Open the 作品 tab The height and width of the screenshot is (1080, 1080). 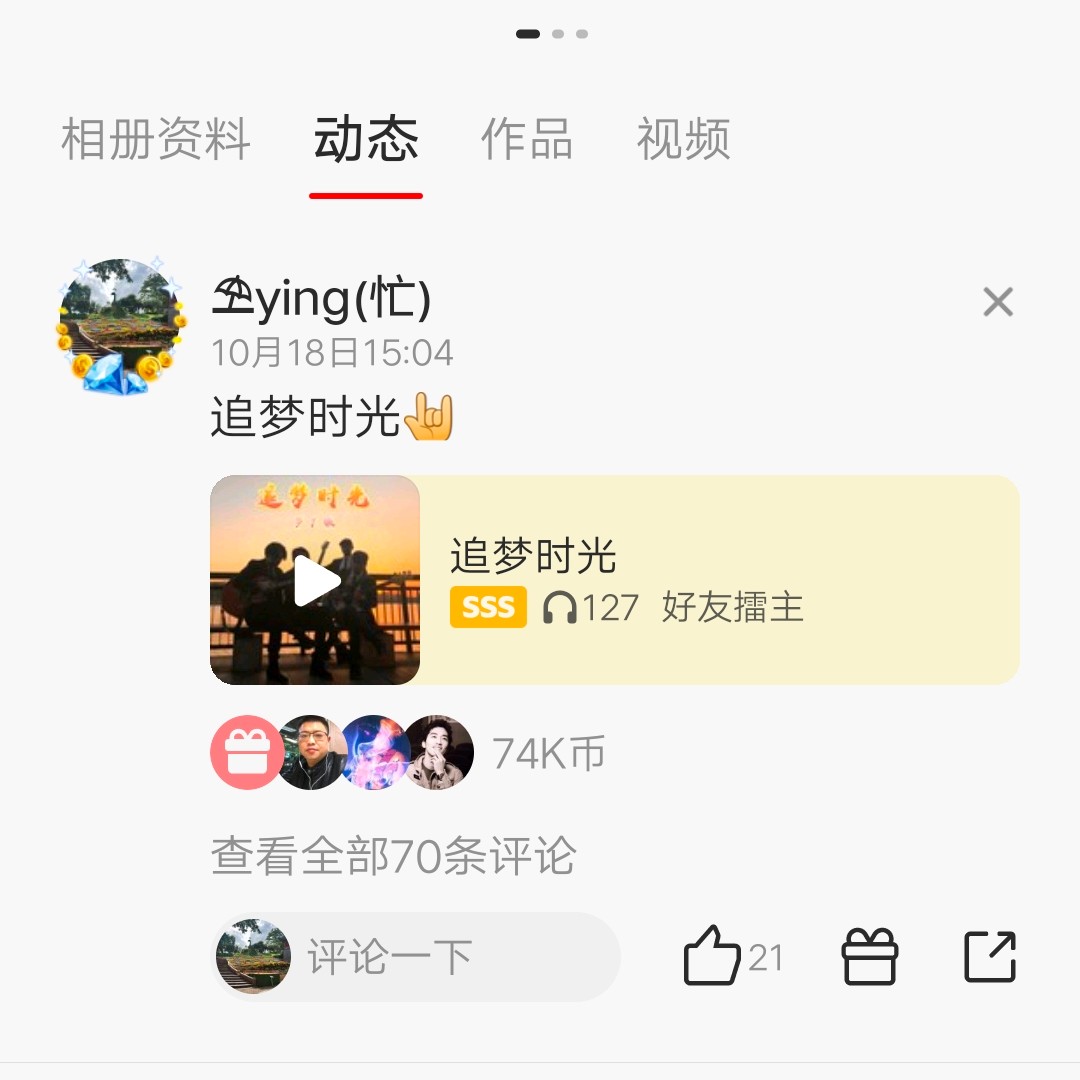coord(527,140)
